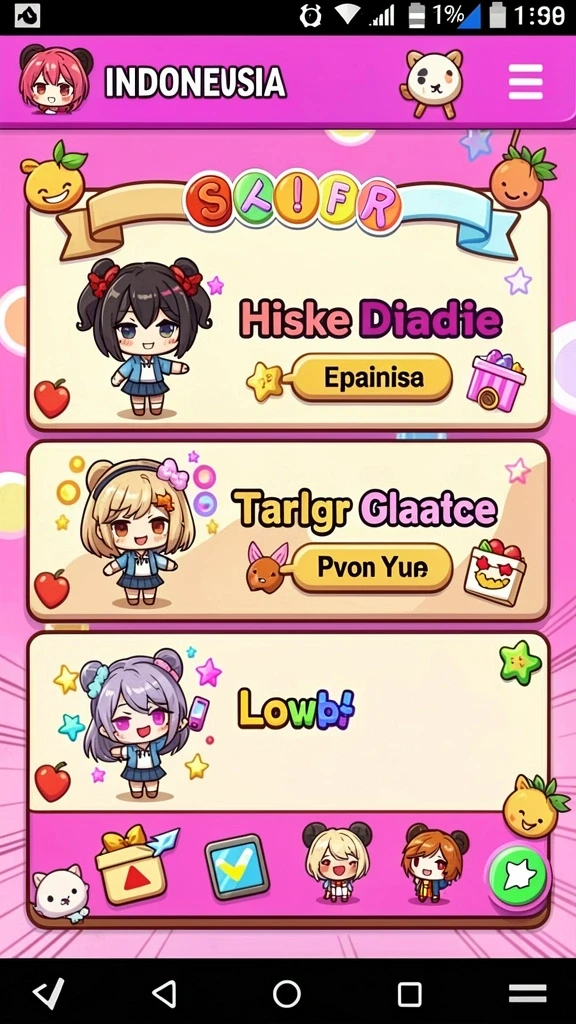
Task: Open the Tarlgr Glaatce card
Action: coord(288,531)
